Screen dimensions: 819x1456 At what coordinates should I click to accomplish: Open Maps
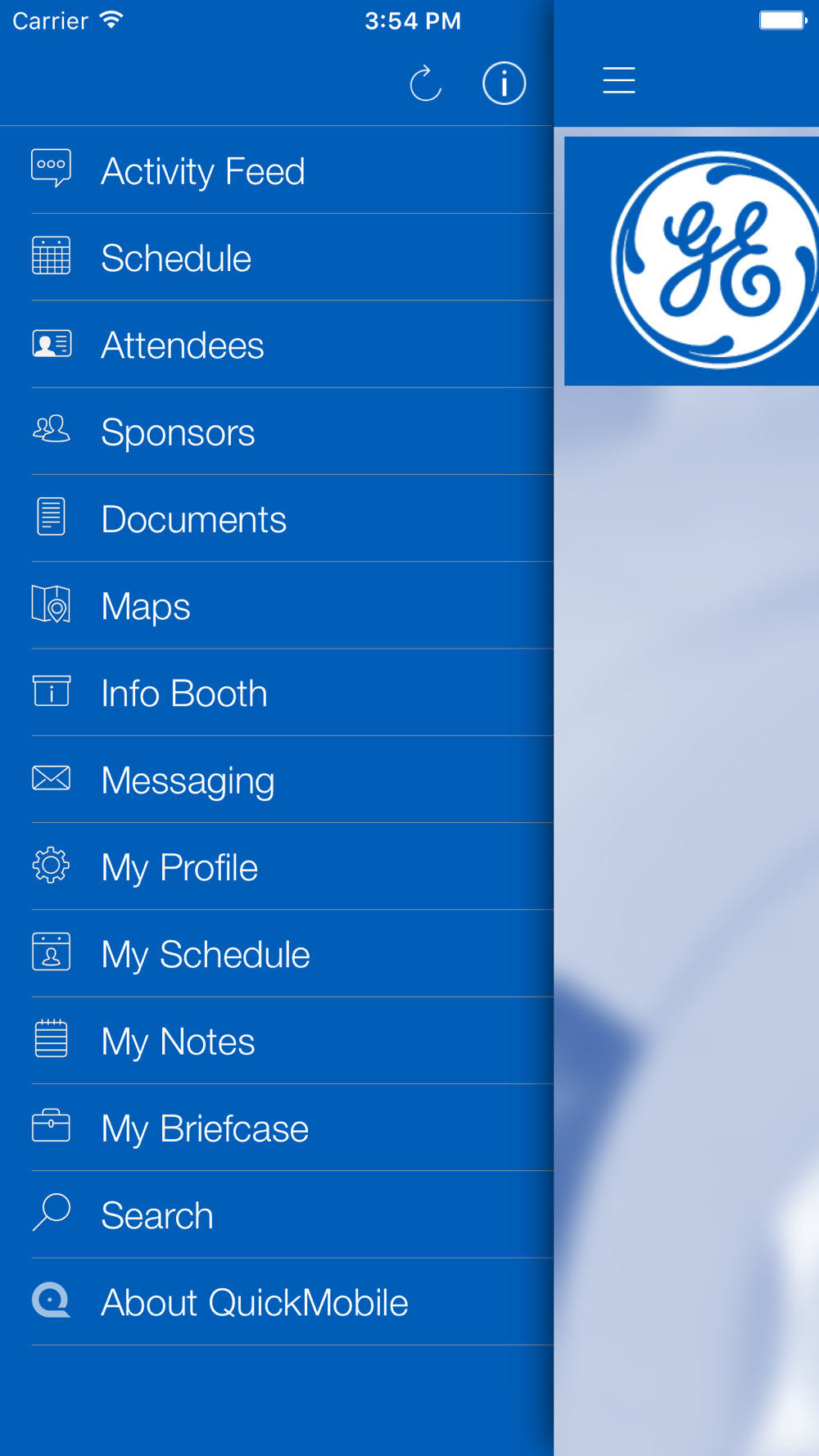(277, 605)
